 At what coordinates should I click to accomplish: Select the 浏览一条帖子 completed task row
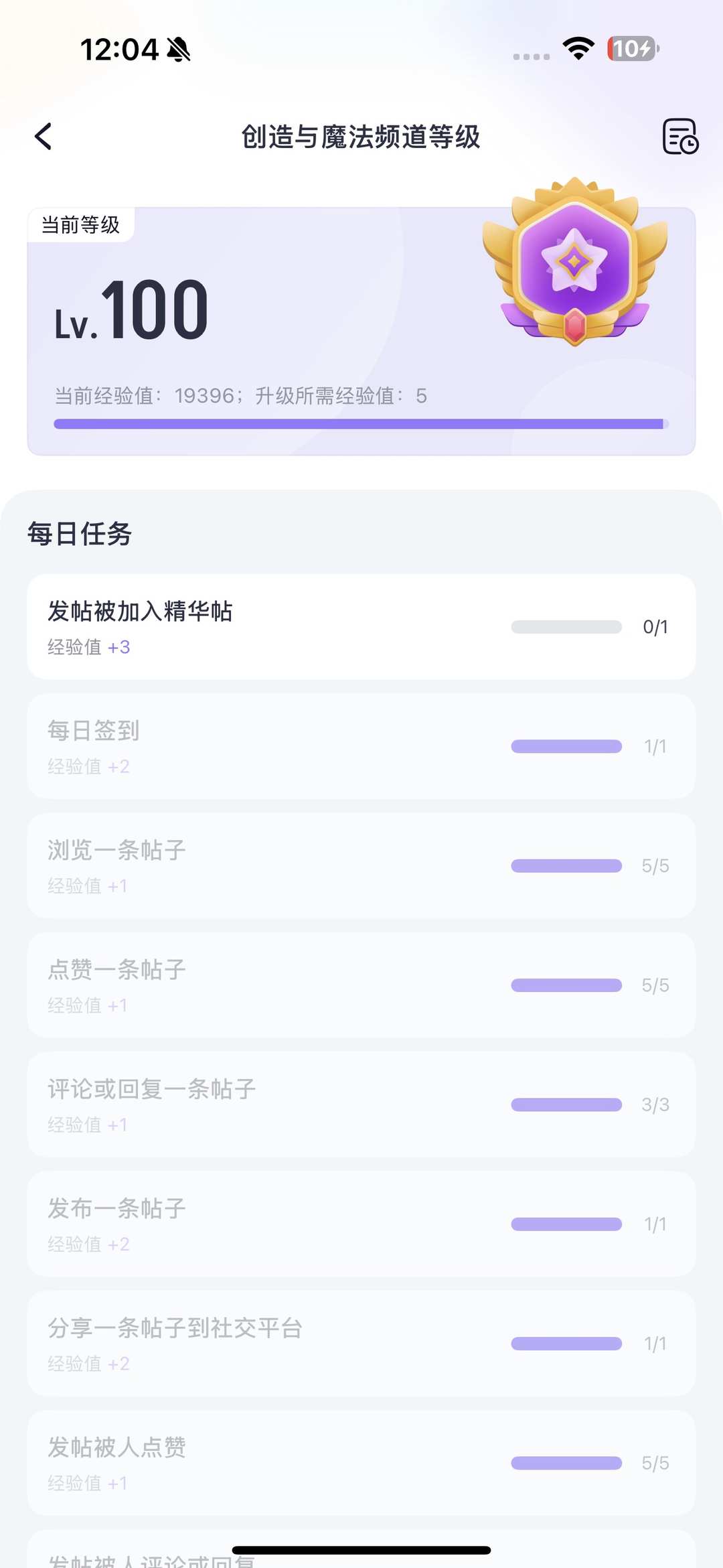[x=361, y=865]
